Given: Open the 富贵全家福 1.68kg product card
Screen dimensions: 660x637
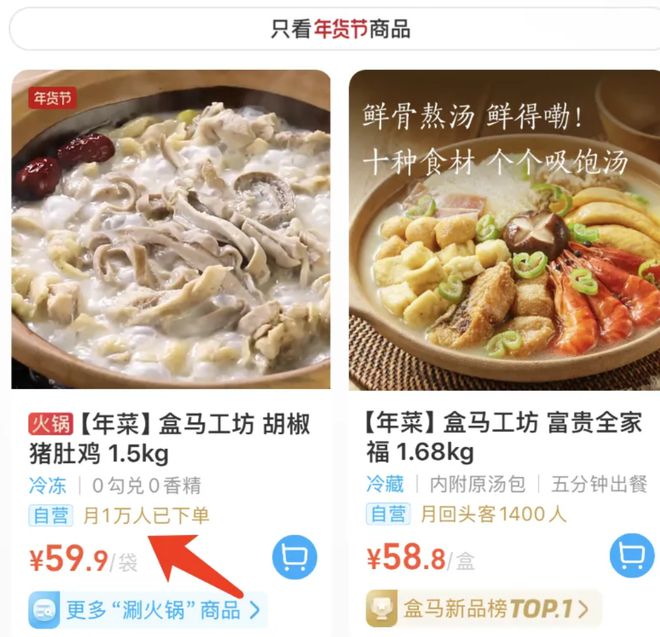Looking at the screenshot, I should click(505, 230).
